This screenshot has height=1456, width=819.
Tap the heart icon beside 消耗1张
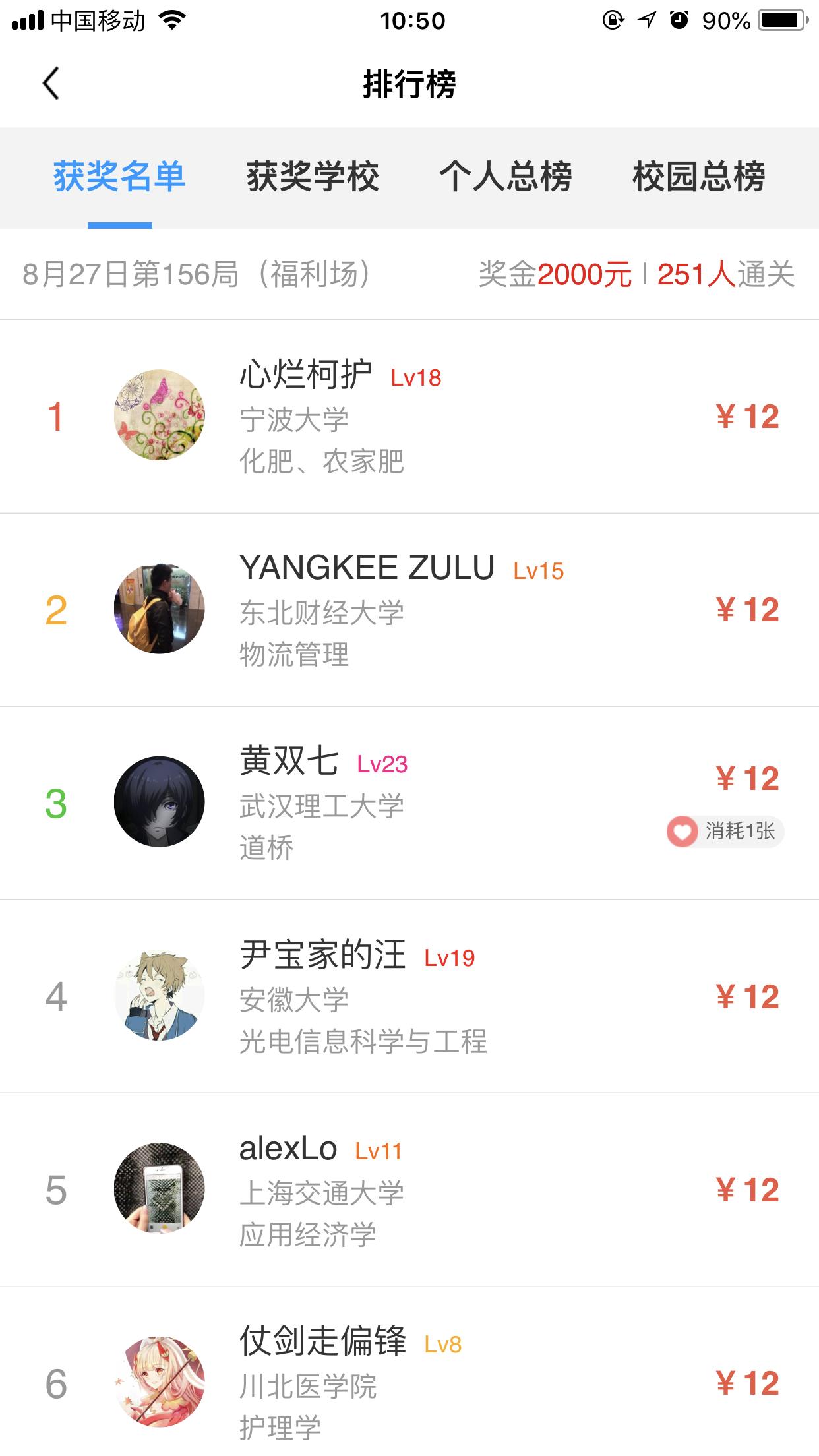tap(682, 833)
